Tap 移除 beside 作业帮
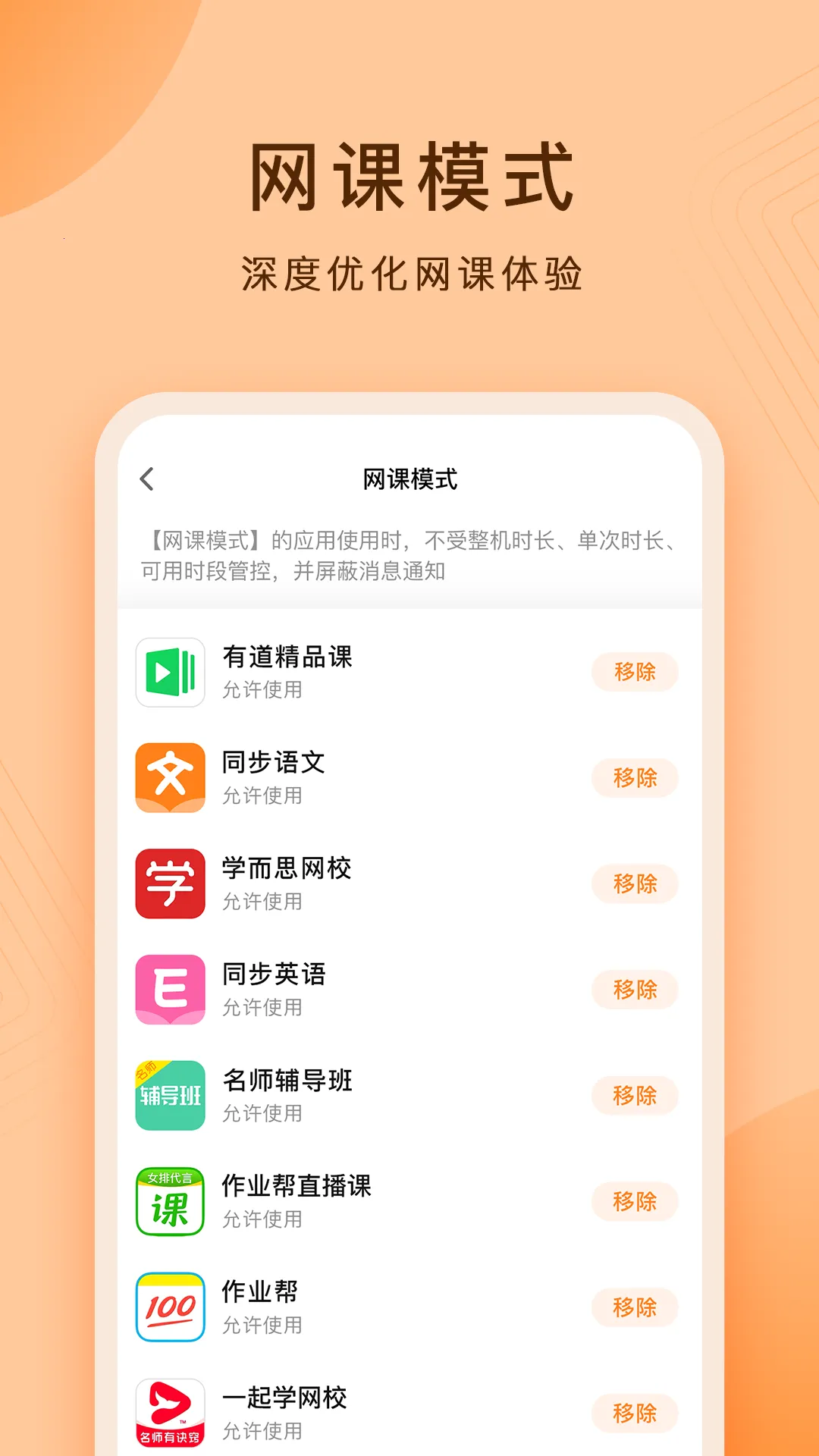 click(635, 1308)
